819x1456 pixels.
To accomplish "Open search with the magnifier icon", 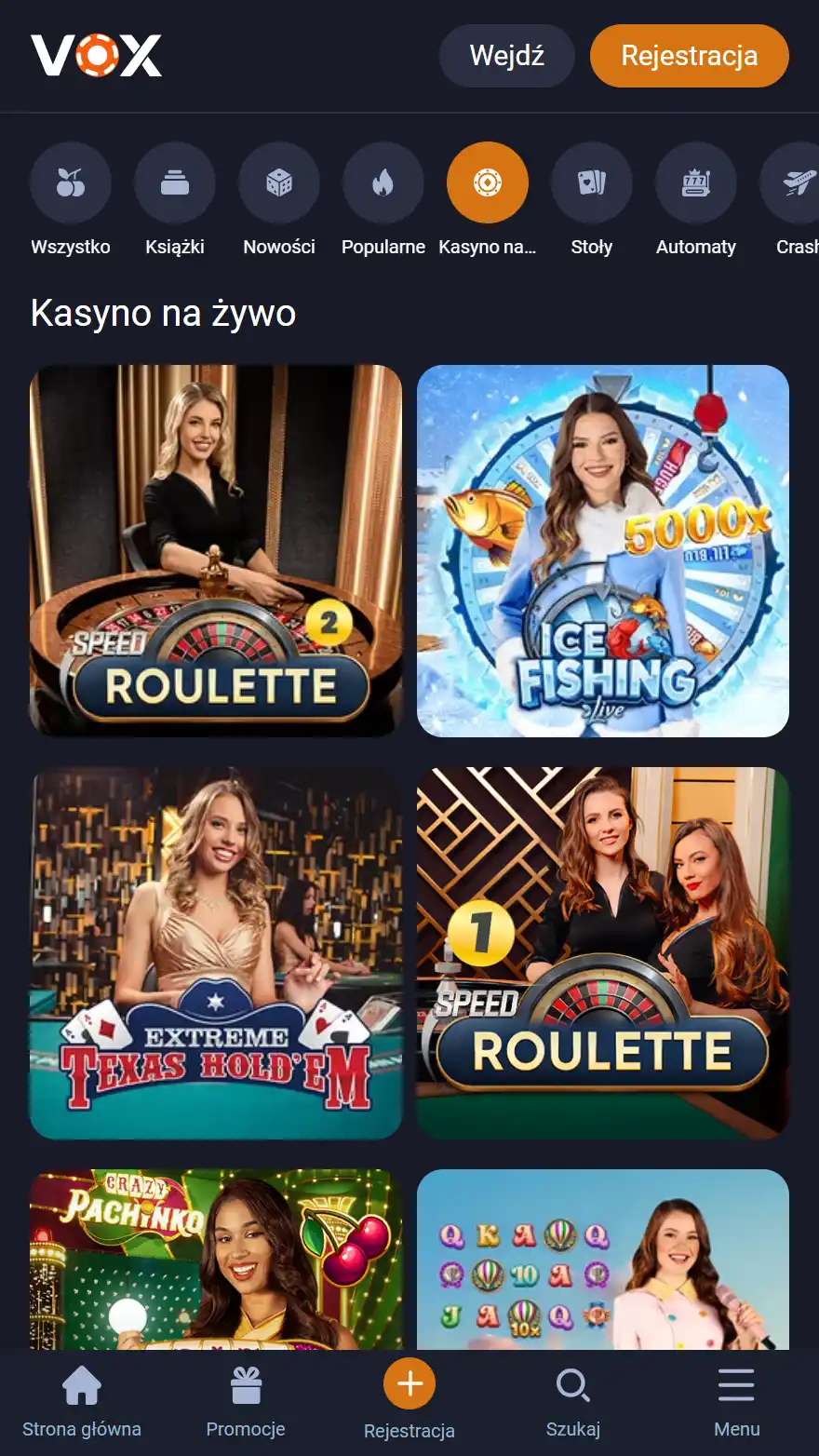I will pyautogui.click(x=573, y=1385).
